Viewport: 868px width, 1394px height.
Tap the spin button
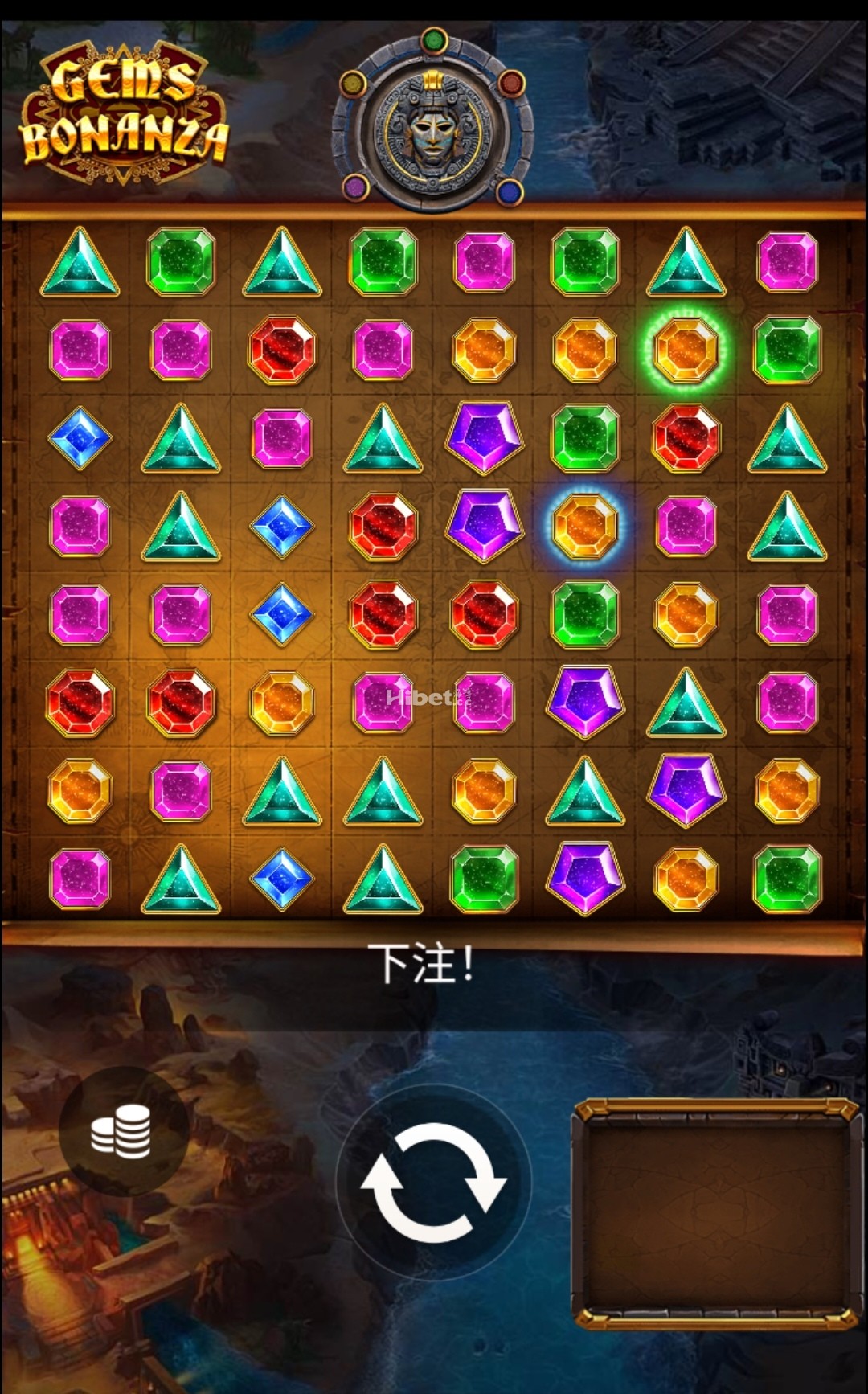[433, 1182]
